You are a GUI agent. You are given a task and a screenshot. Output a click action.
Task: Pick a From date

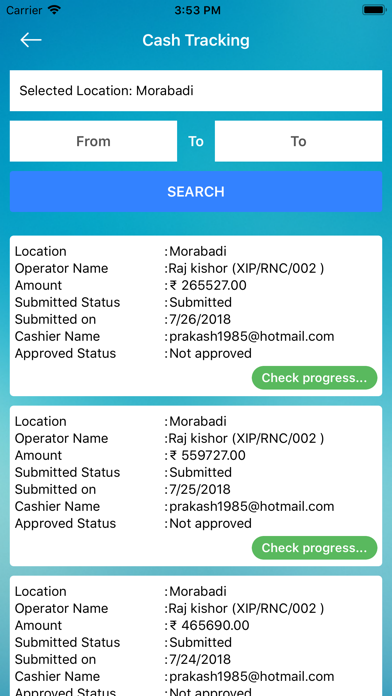click(x=93, y=141)
